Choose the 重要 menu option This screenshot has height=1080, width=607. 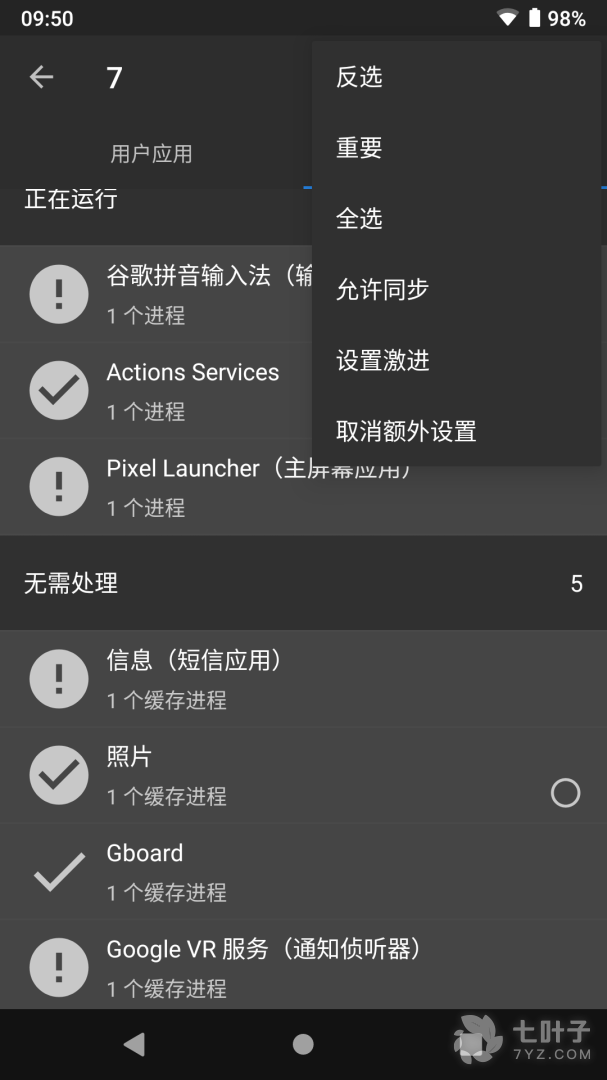point(360,148)
